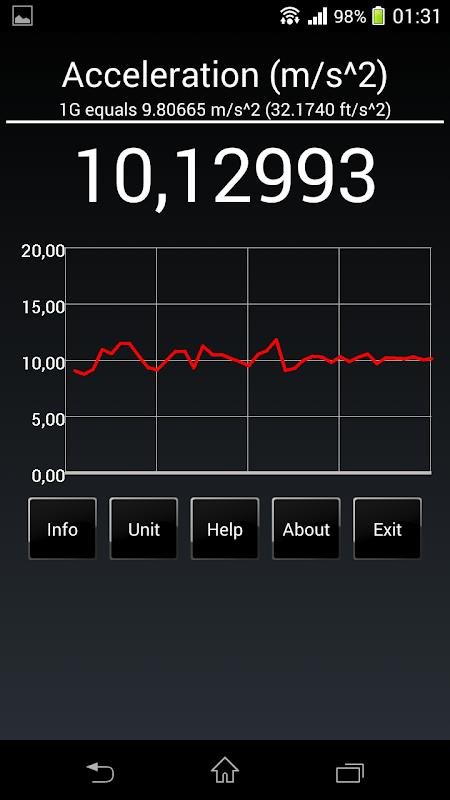Change the measurement unit via Unit
The width and height of the screenshot is (450, 800).
[144, 529]
